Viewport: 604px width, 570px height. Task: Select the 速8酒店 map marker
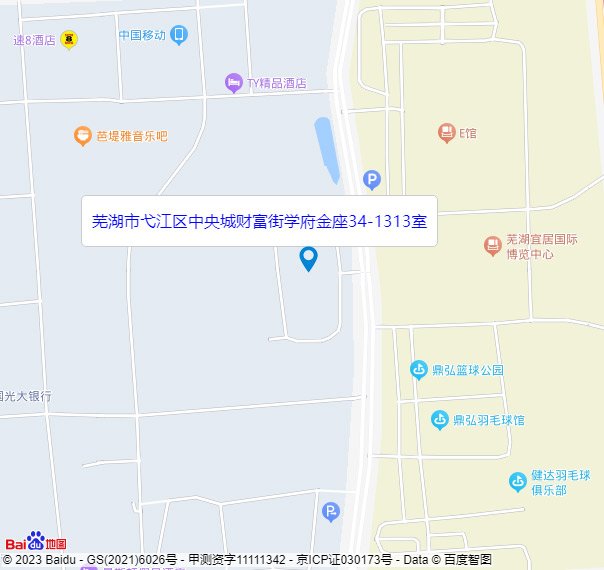click(69, 40)
